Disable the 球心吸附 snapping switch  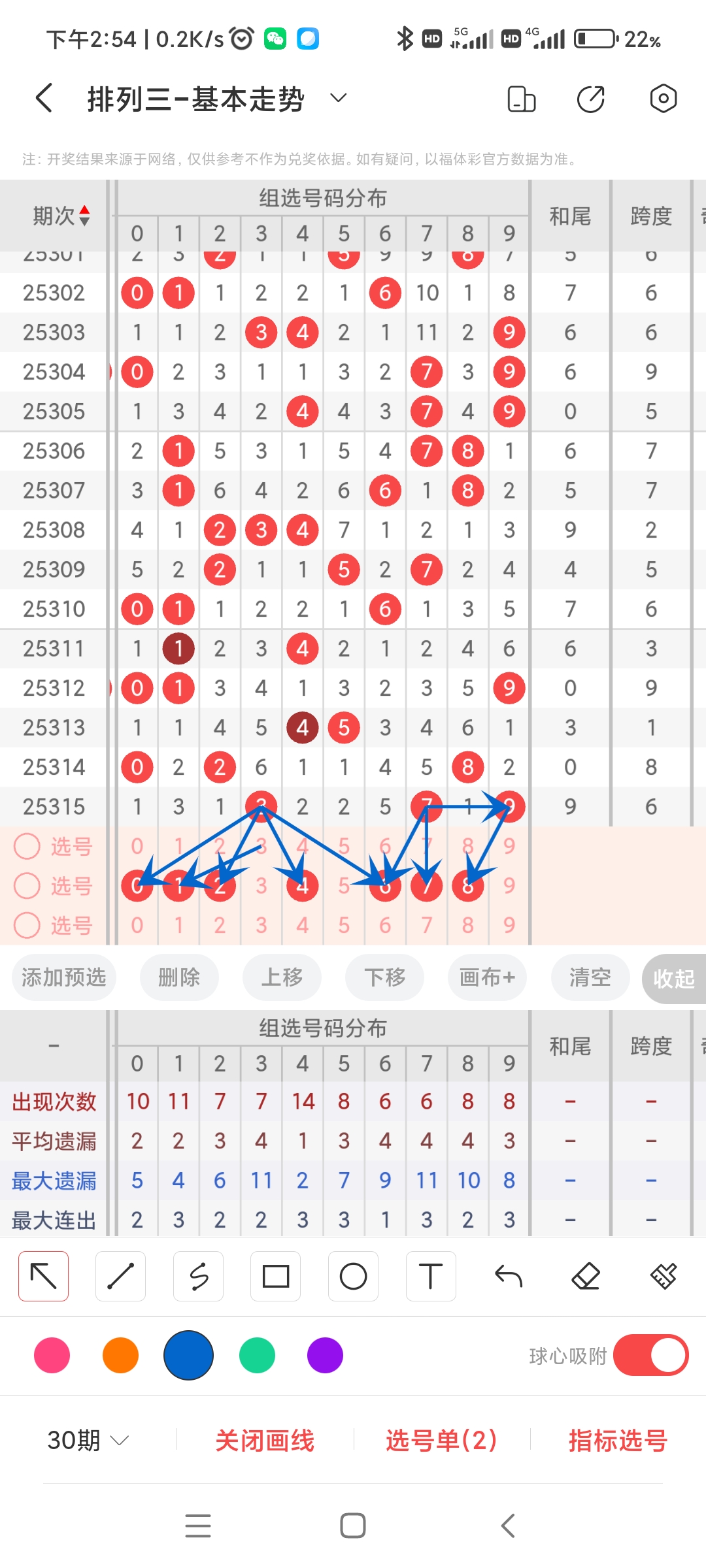pos(651,1356)
